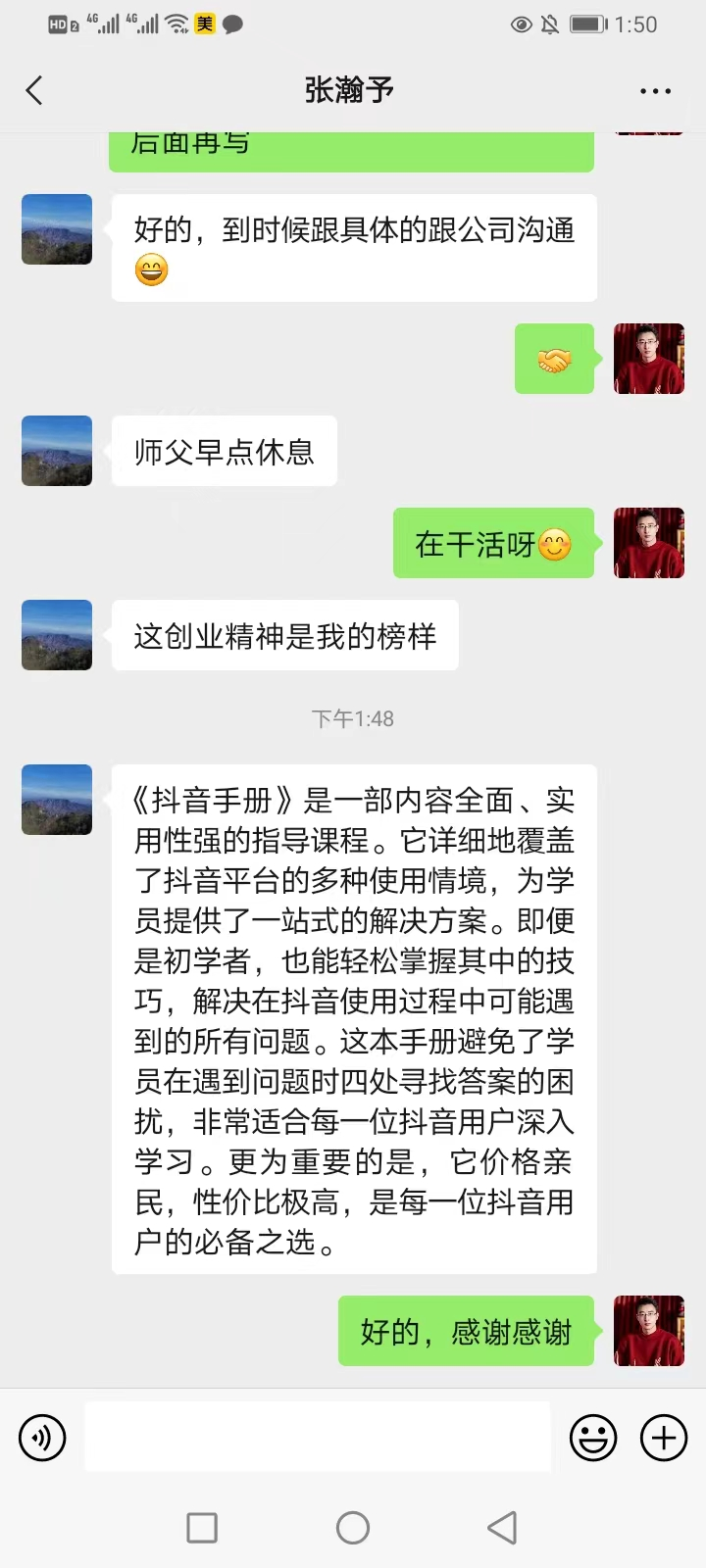The image size is (706, 1568).
Task: Open own avatar beside 好的，感谢感谢
Action: (x=648, y=1331)
